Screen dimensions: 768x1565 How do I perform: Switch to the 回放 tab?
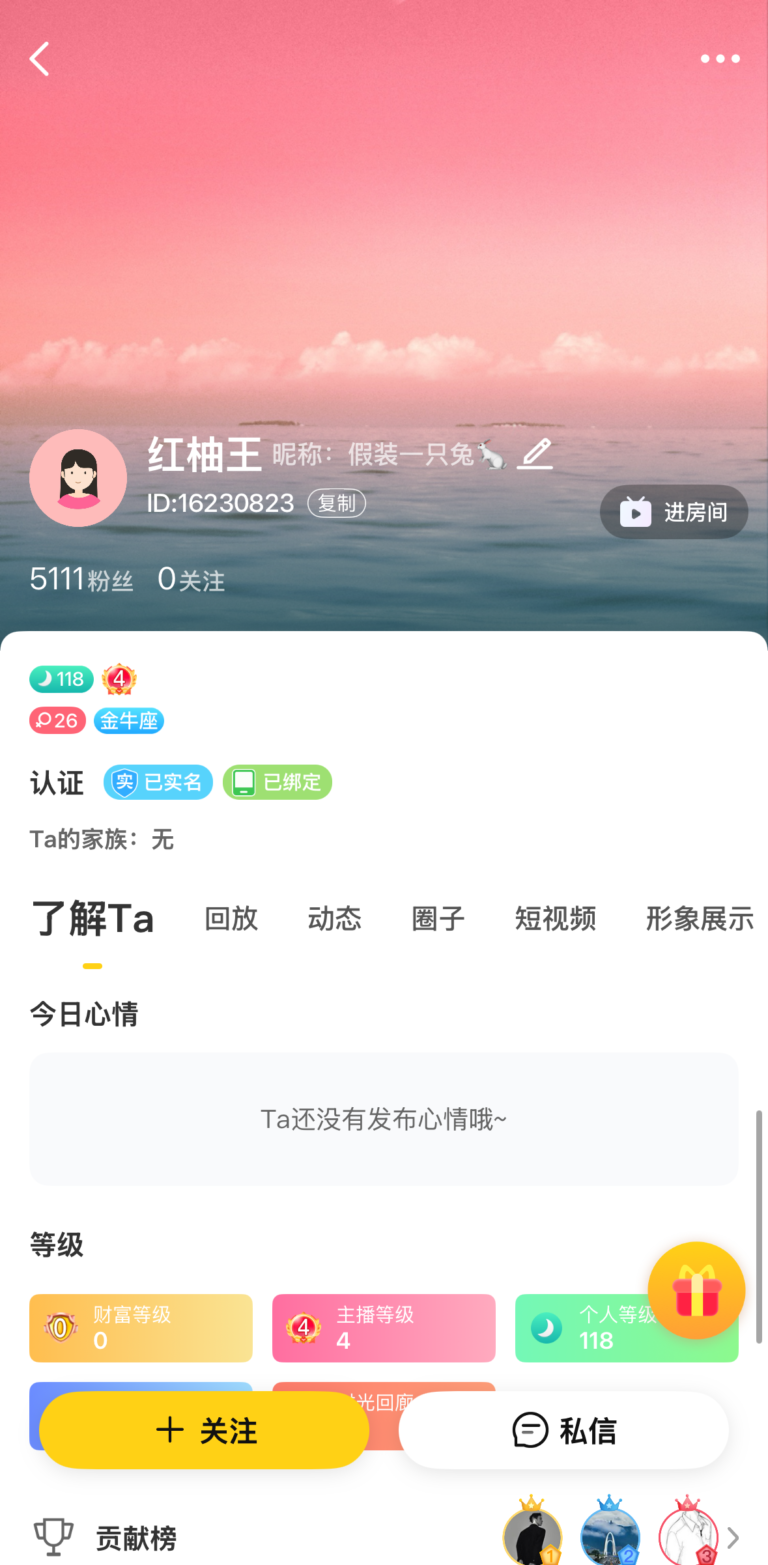click(x=231, y=918)
